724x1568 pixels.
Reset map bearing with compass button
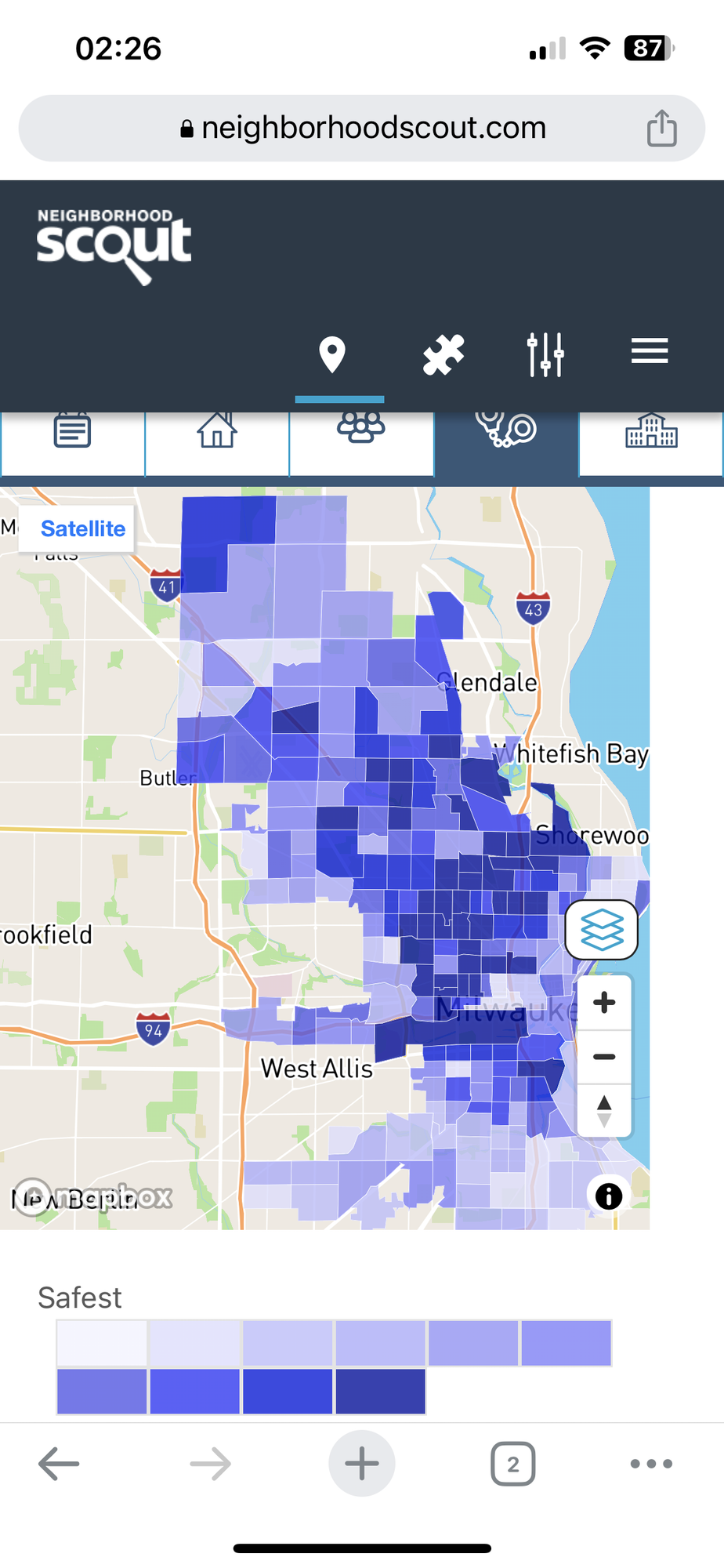click(604, 1111)
